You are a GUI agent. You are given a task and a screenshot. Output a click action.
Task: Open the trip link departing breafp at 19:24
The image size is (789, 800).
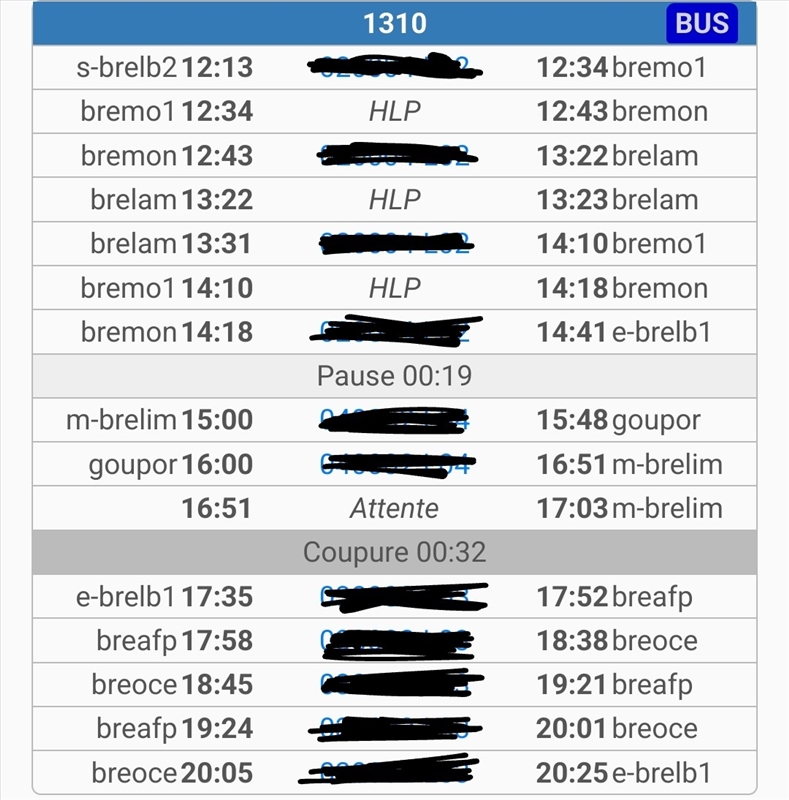coord(394,729)
